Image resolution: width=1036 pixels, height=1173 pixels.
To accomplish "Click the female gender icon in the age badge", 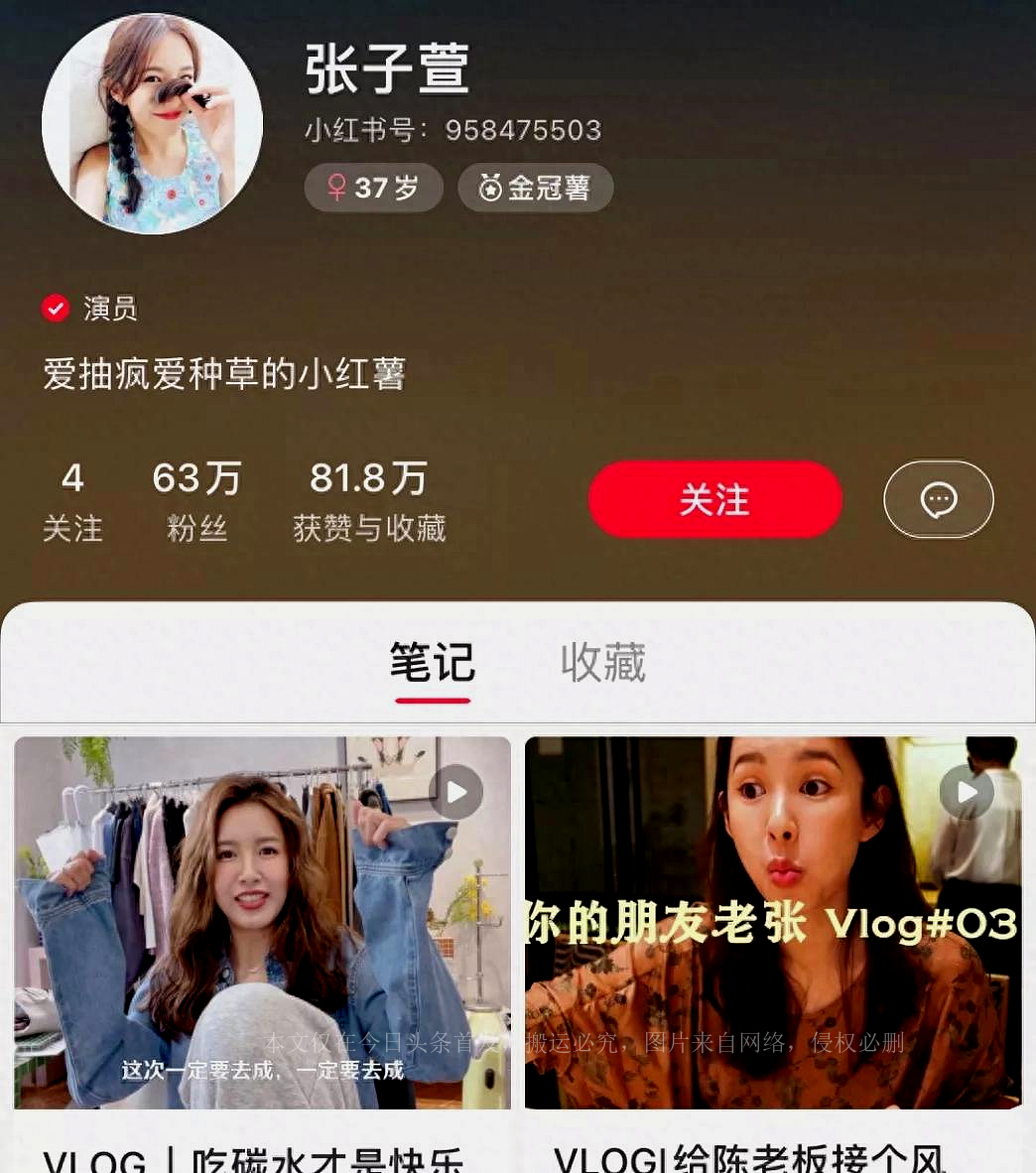I will click(x=336, y=187).
